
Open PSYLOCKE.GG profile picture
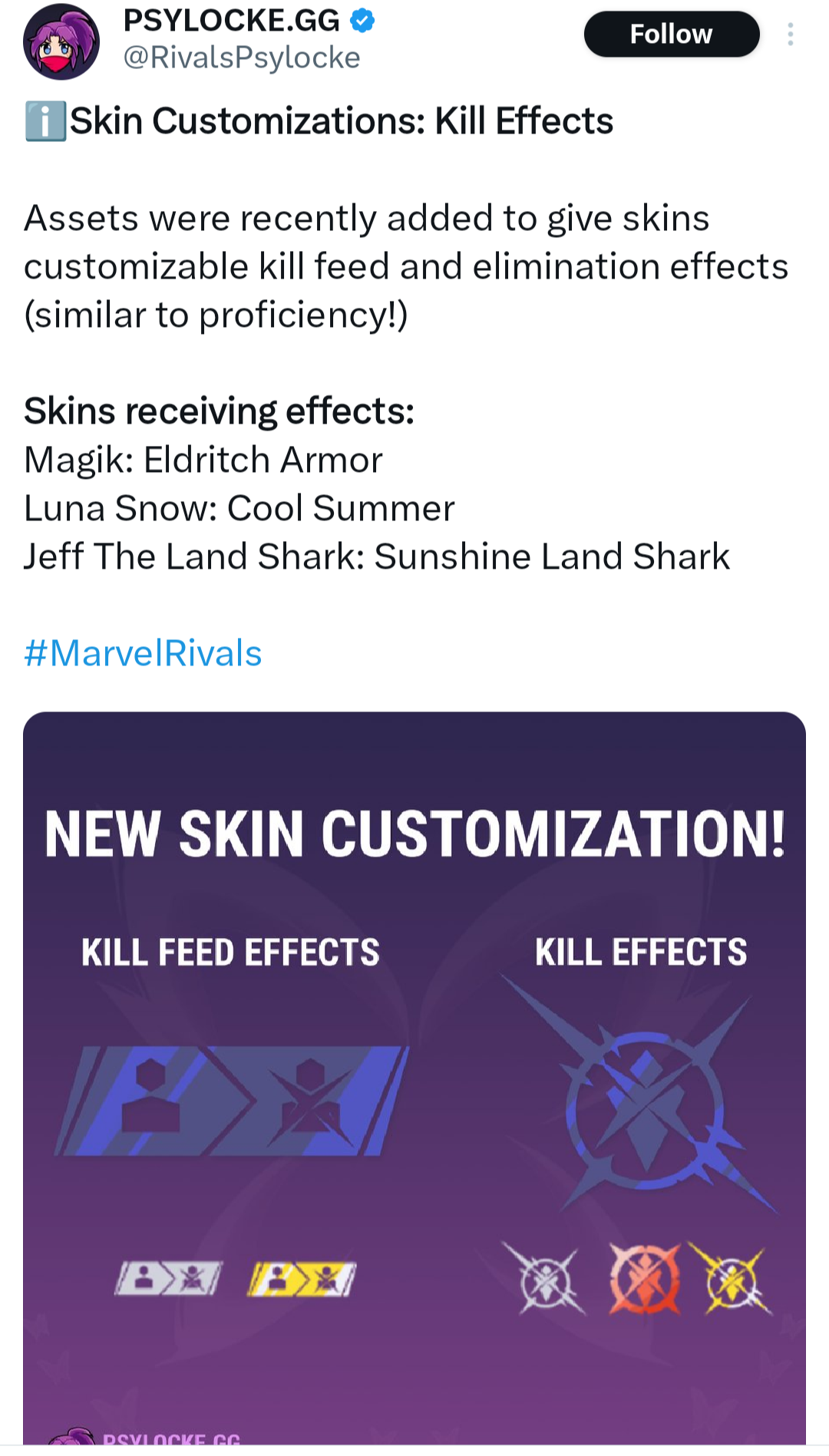coord(61,42)
